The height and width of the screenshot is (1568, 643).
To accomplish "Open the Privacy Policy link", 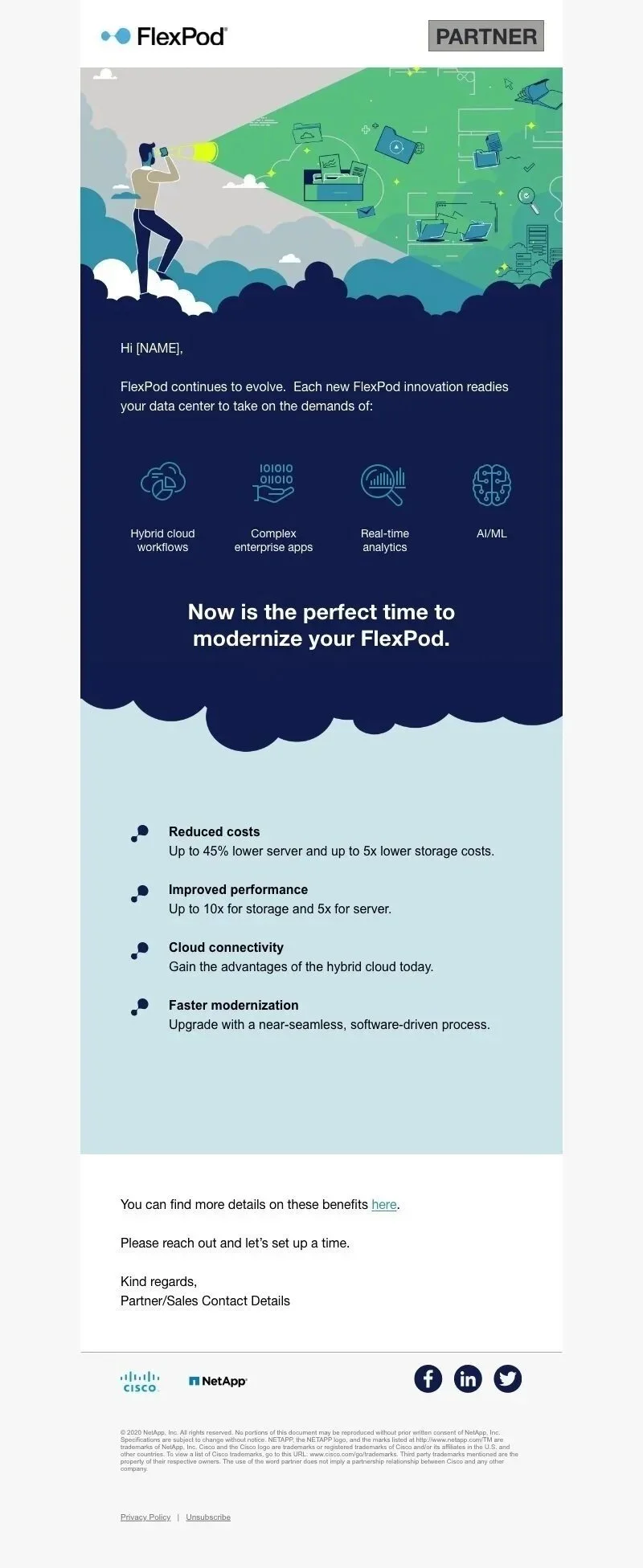I will click(x=145, y=1517).
